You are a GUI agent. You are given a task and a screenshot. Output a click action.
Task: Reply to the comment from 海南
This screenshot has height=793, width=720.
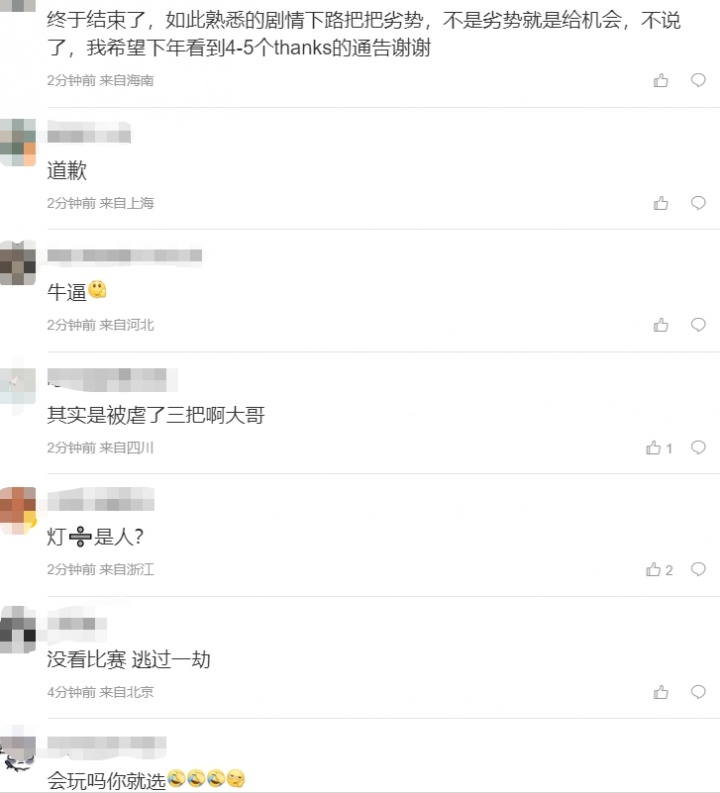(698, 81)
